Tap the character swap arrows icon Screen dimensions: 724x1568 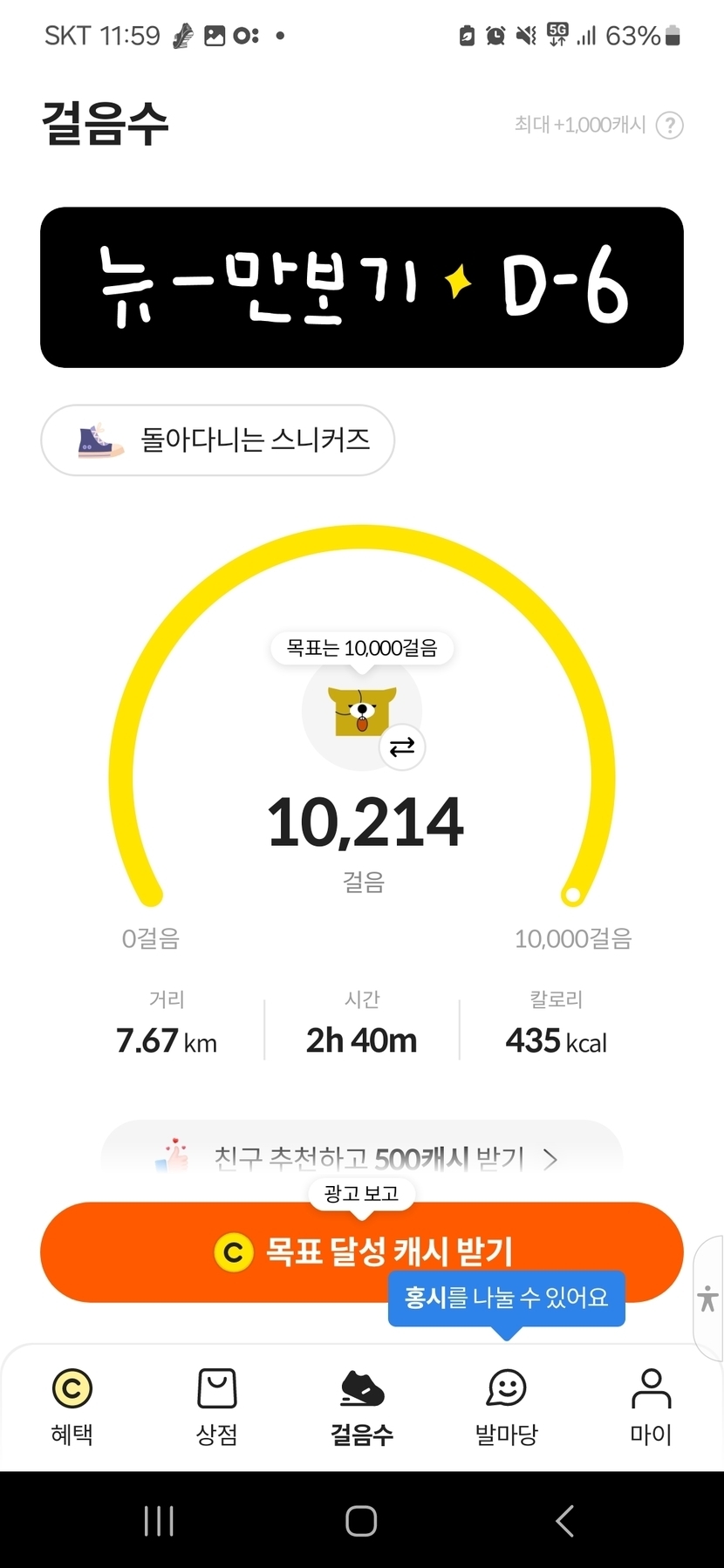click(x=402, y=747)
